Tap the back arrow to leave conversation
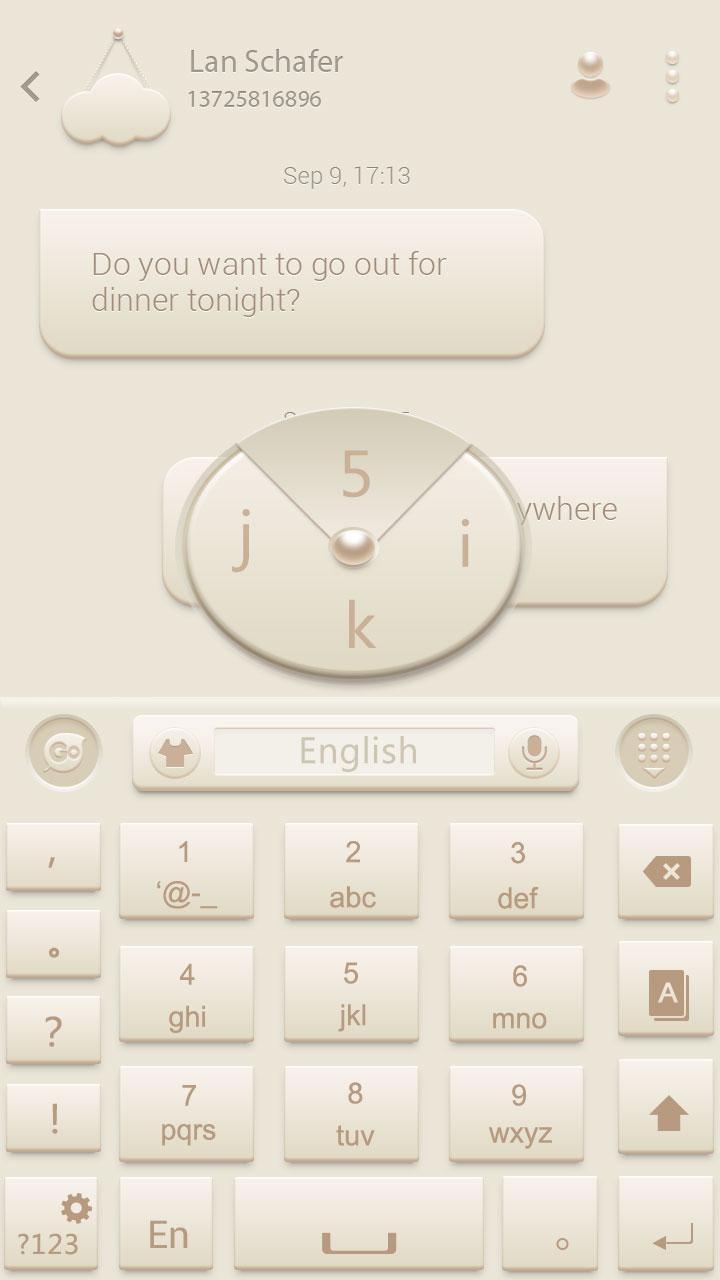720x1280 pixels. pyautogui.click(x=27, y=87)
